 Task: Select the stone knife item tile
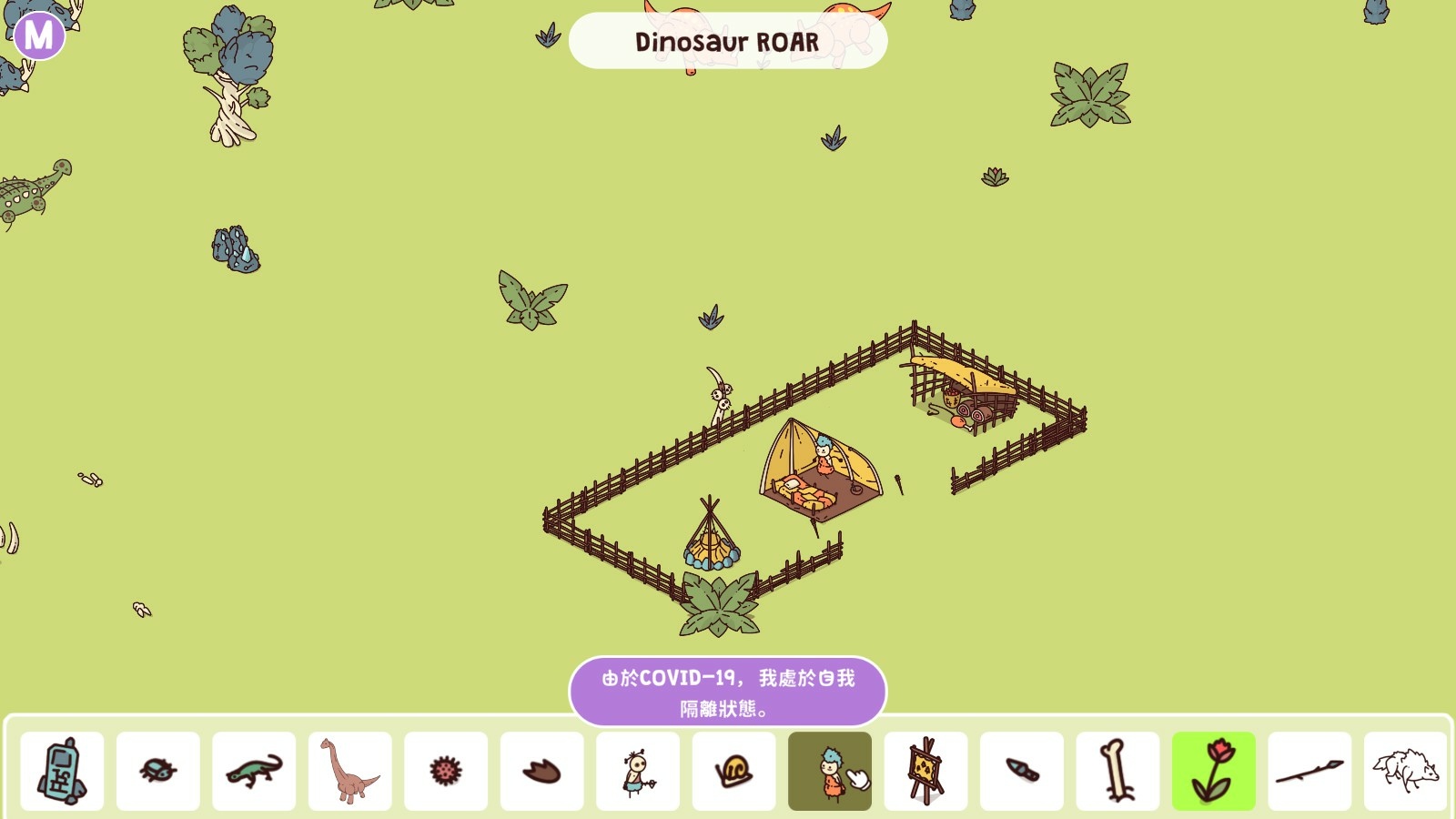tap(1022, 771)
